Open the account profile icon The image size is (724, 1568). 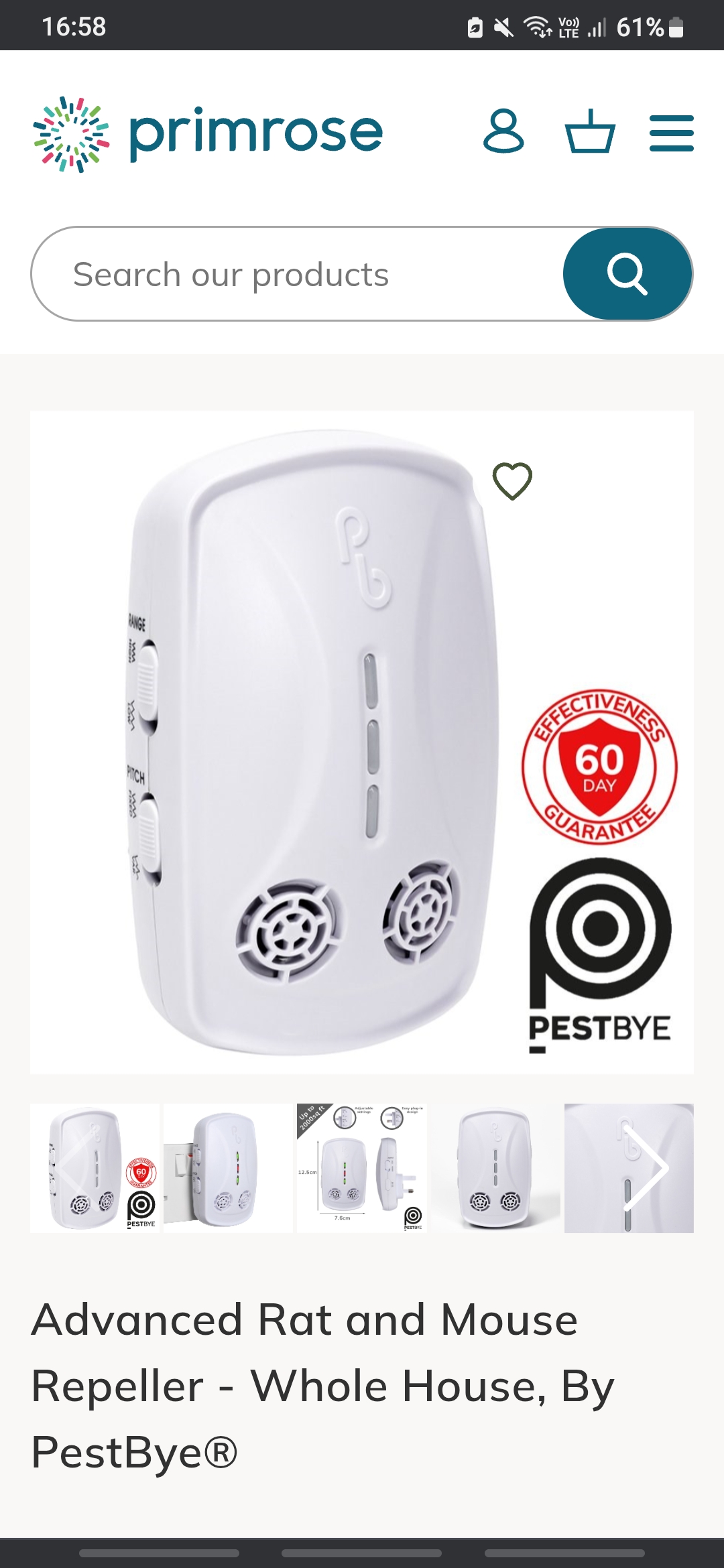503,132
